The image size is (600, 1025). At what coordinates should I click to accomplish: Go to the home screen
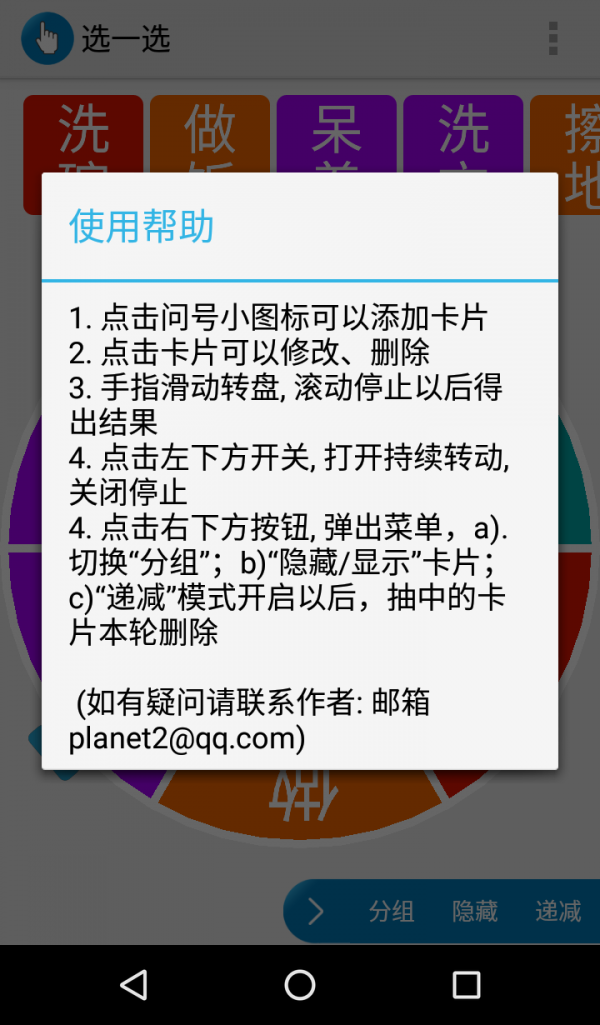(x=300, y=984)
